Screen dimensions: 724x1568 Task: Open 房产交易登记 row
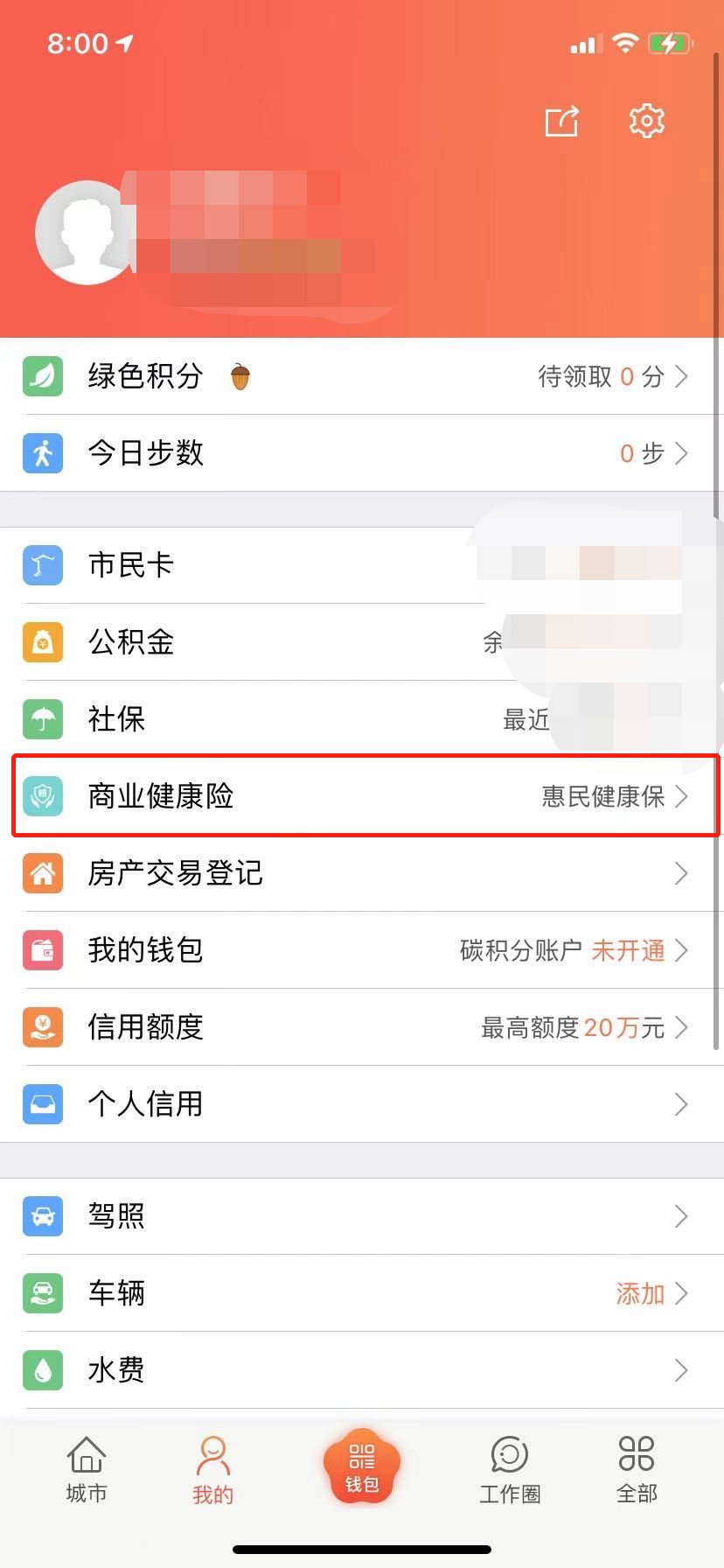[x=362, y=873]
